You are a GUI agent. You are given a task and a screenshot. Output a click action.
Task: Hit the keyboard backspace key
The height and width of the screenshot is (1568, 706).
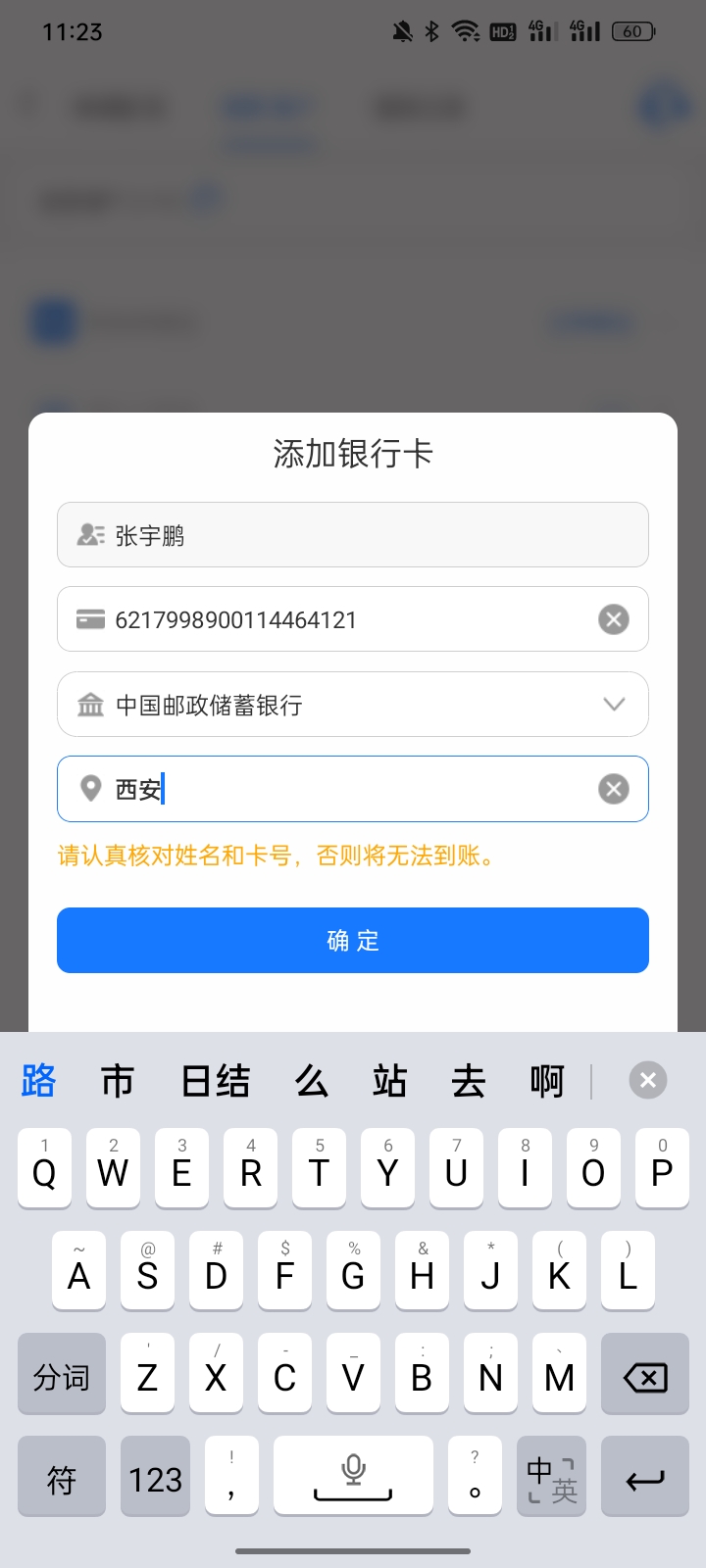[x=645, y=1377]
